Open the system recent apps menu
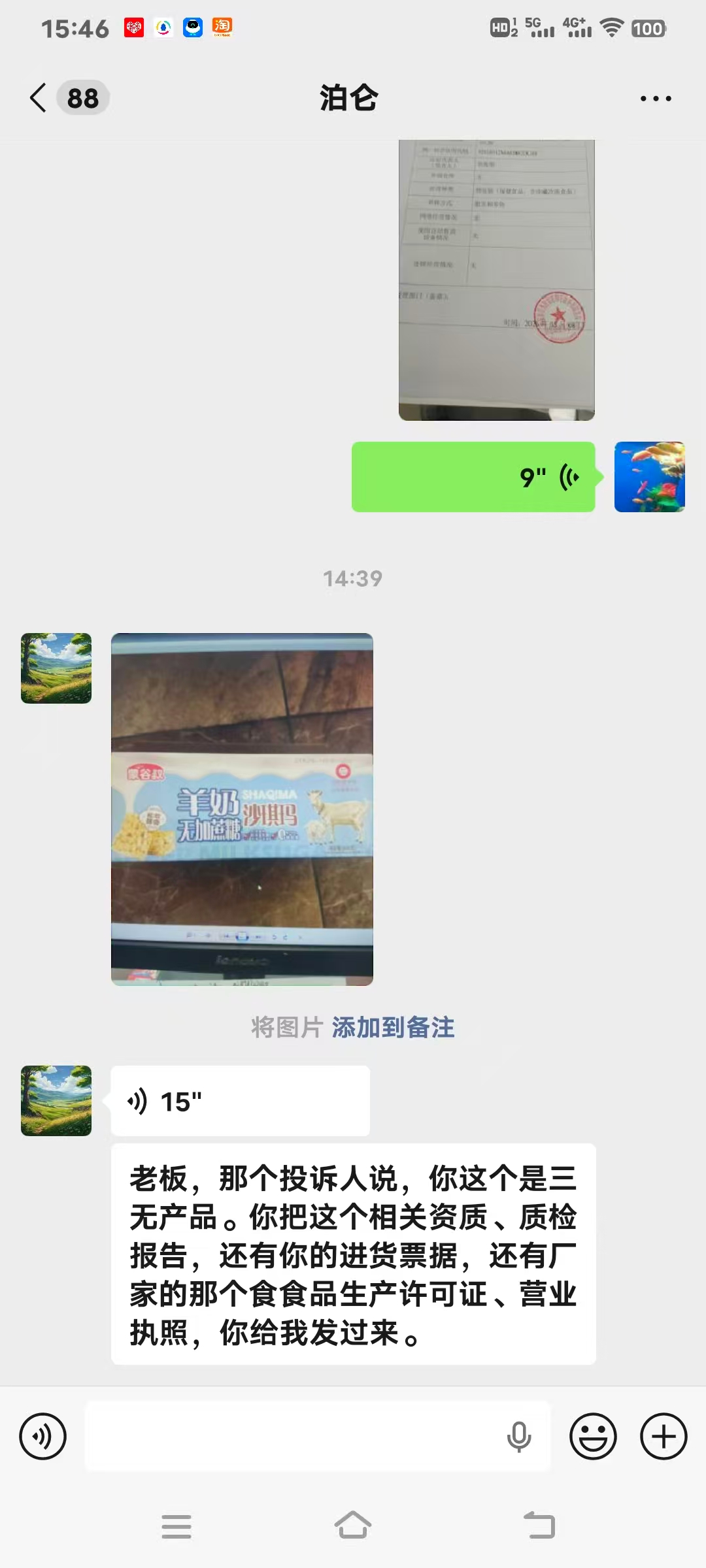The height and width of the screenshot is (1568, 706). pos(176,1526)
